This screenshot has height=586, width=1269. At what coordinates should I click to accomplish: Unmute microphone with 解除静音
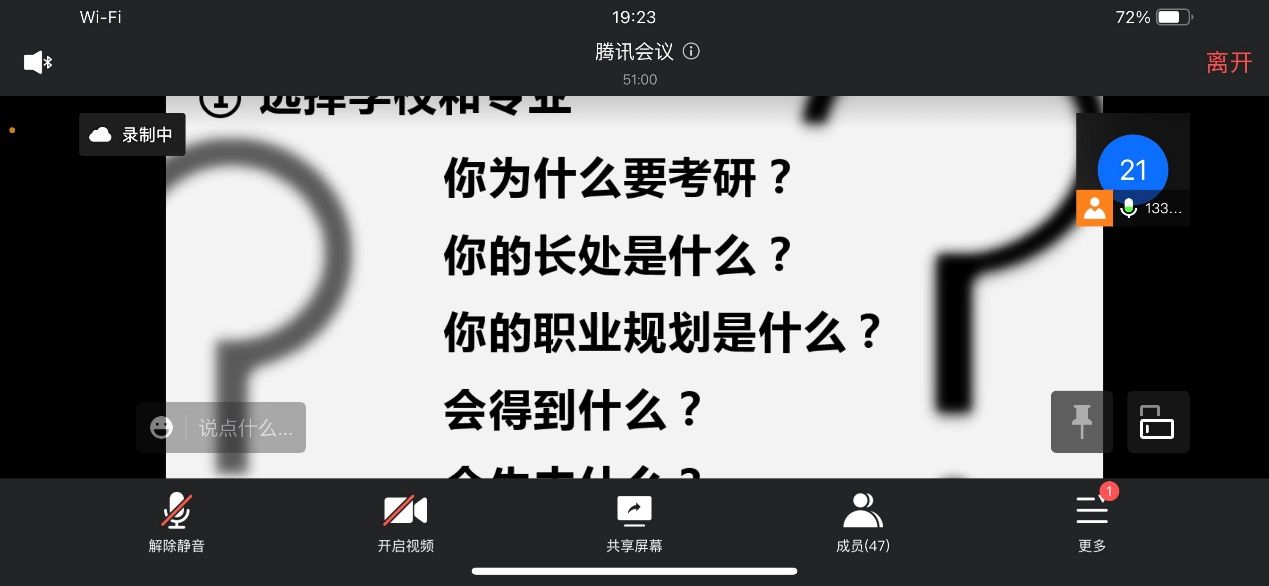(177, 522)
